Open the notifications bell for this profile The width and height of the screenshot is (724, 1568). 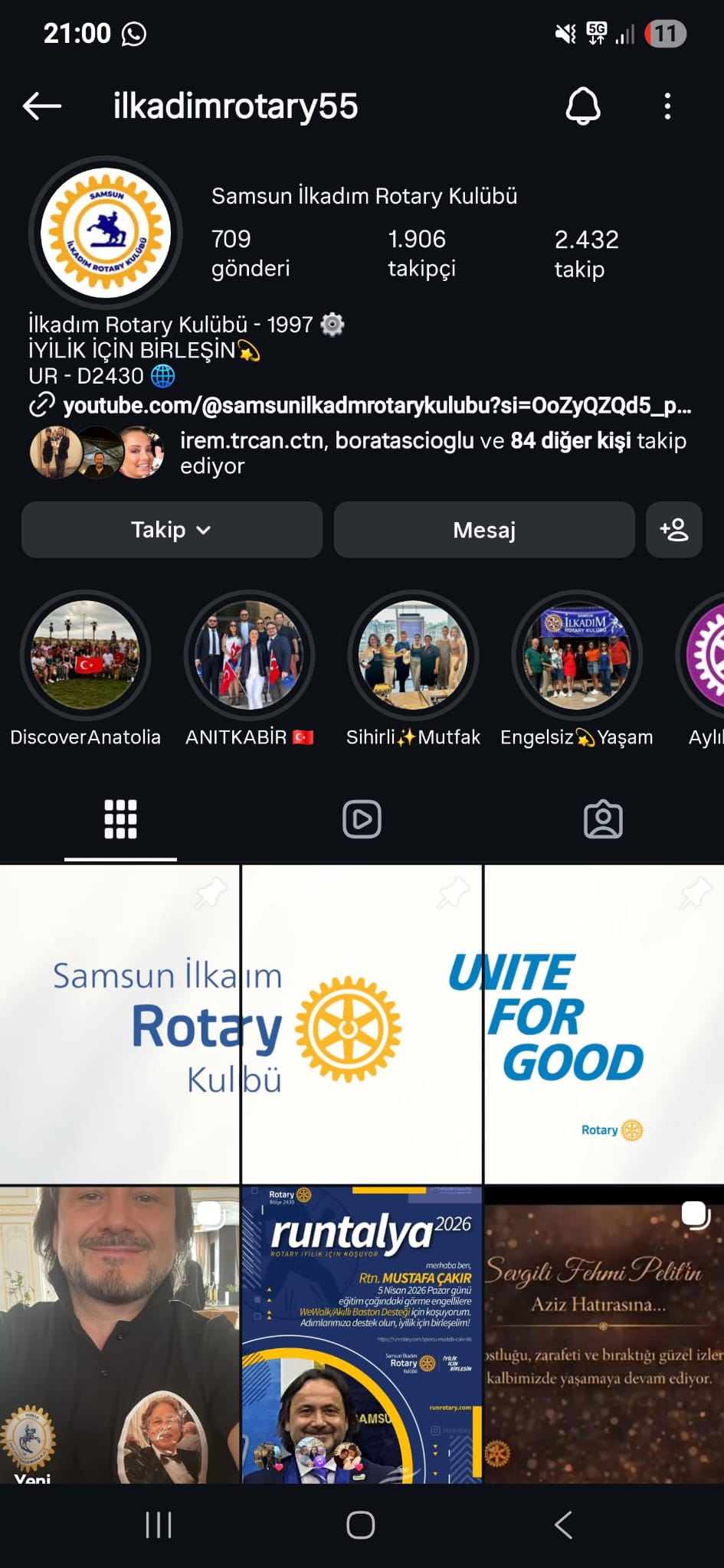click(583, 106)
